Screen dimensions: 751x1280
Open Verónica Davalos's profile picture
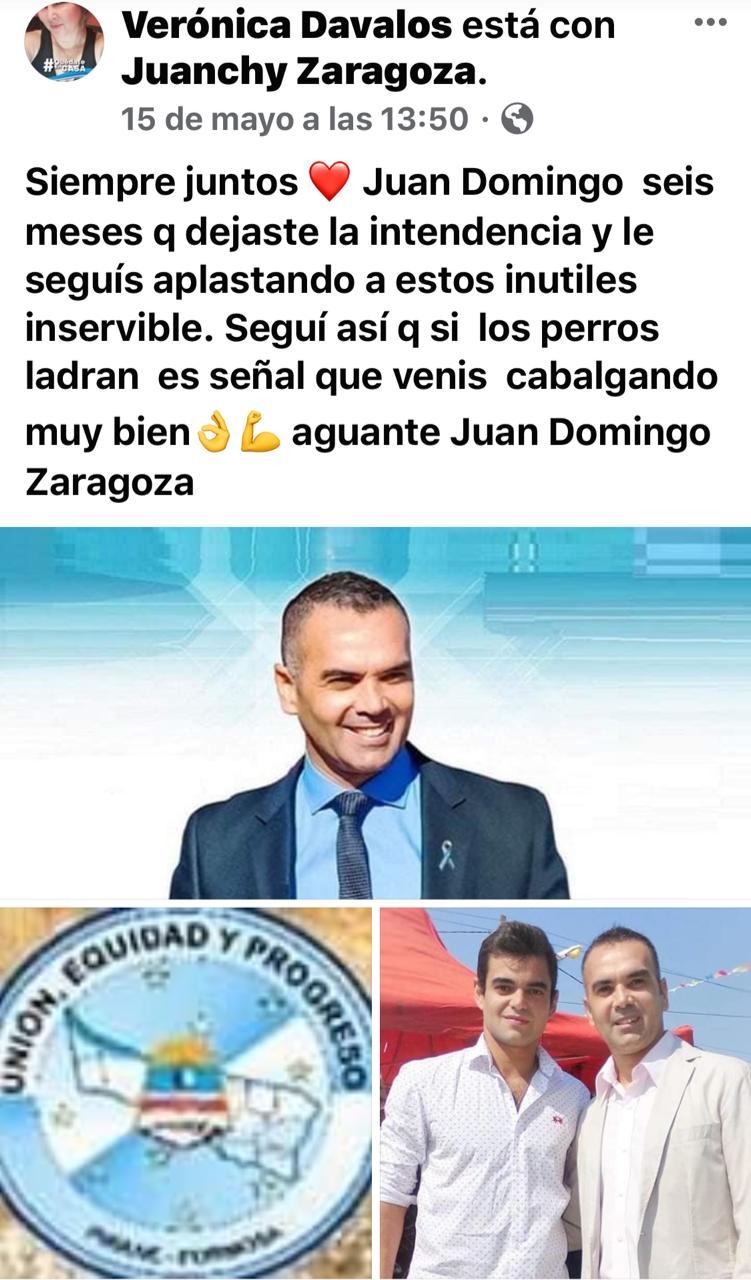click(x=64, y=42)
